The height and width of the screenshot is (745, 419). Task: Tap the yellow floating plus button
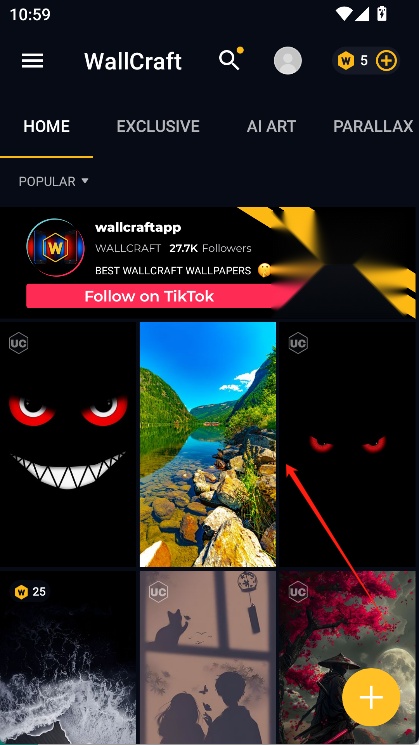tap(371, 697)
